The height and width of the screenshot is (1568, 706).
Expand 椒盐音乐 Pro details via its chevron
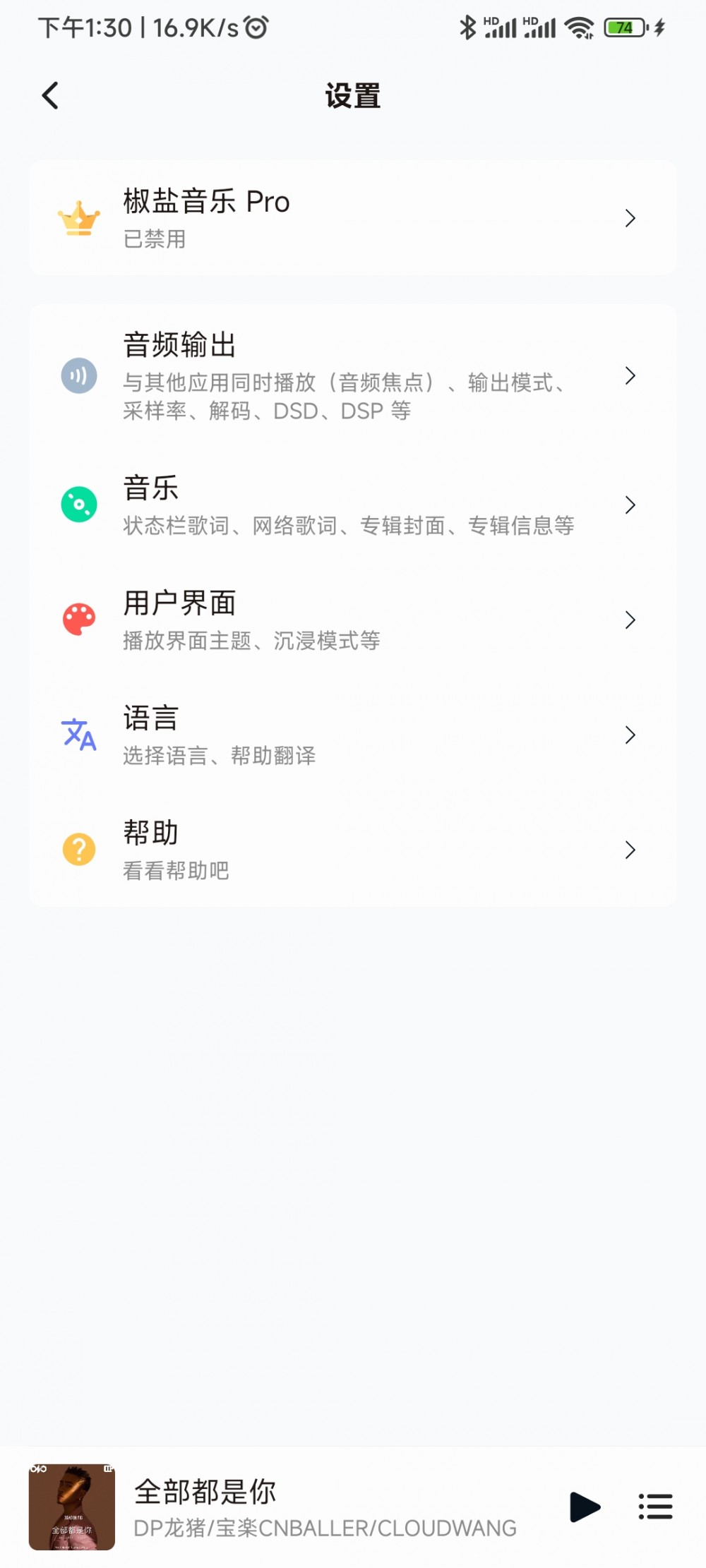pos(630,218)
